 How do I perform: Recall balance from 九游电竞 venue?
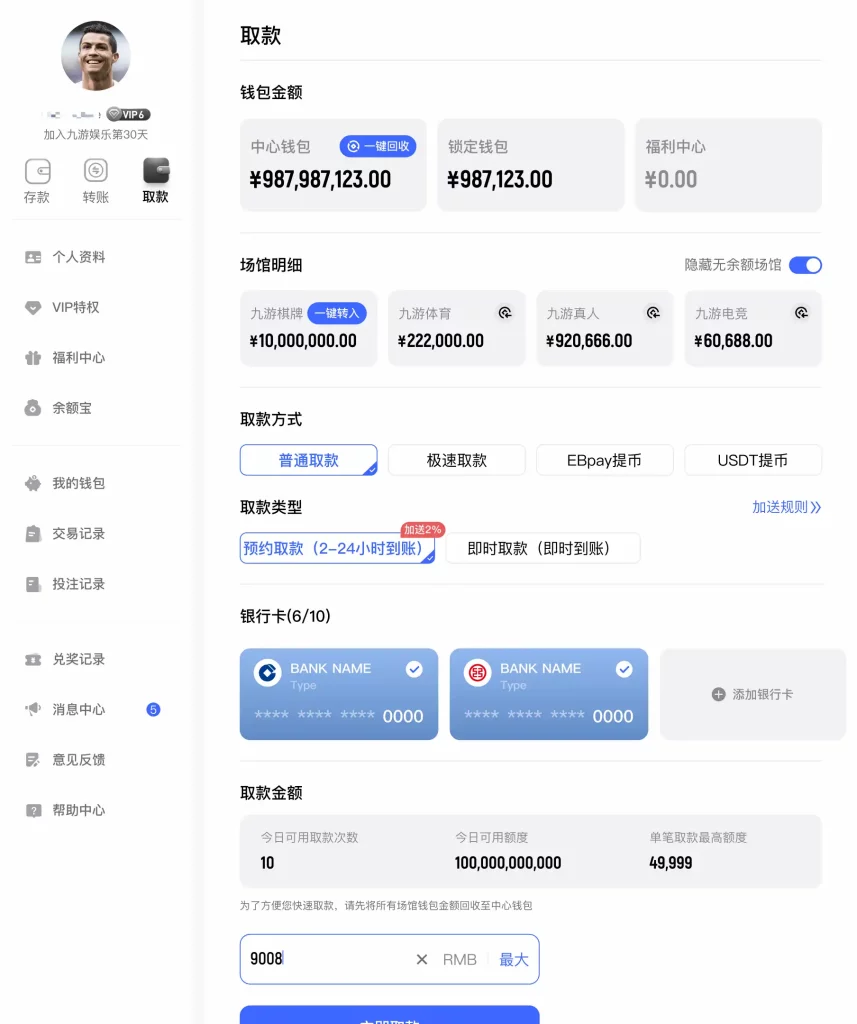point(801,313)
